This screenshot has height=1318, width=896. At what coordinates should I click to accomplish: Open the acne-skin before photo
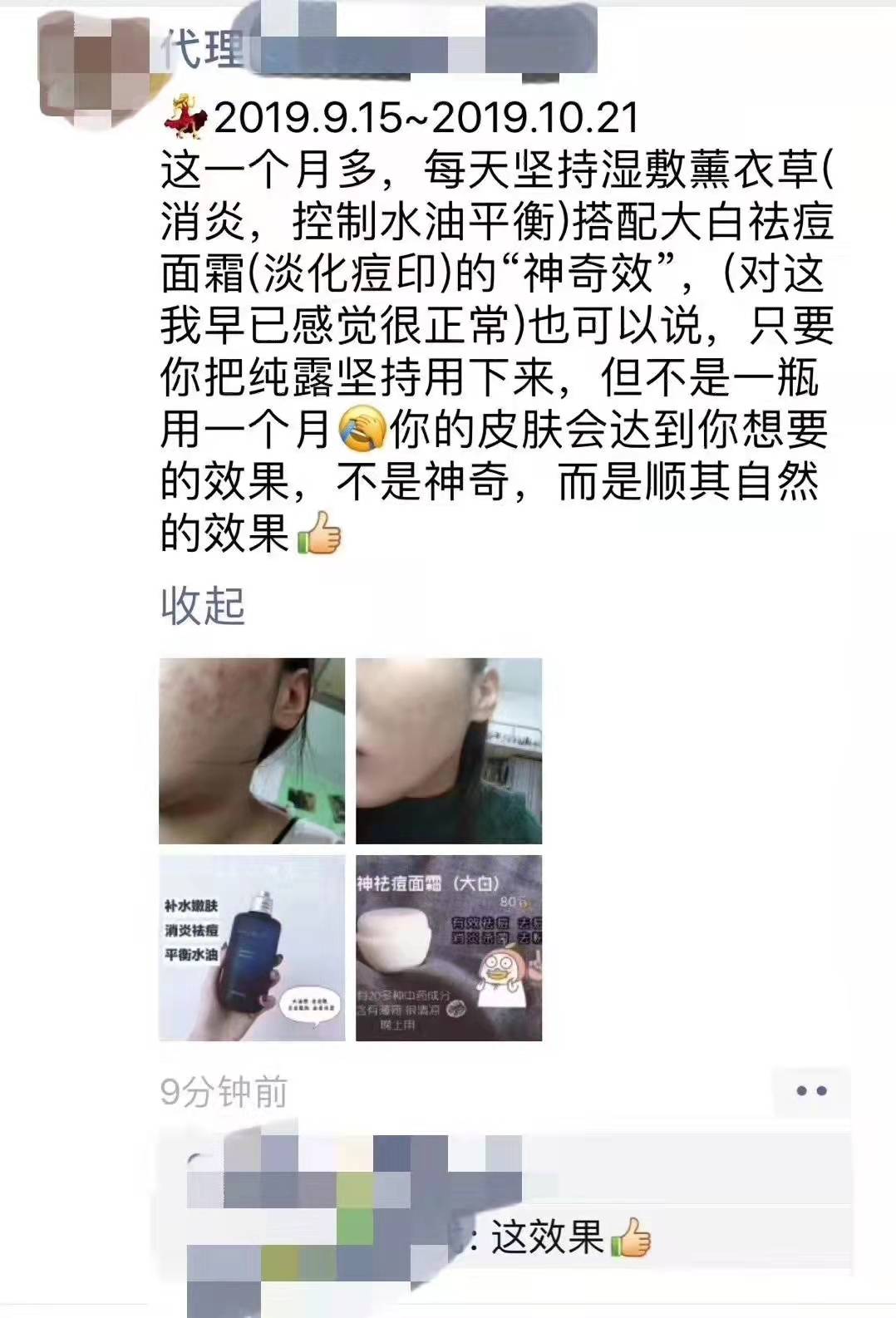click(x=252, y=750)
